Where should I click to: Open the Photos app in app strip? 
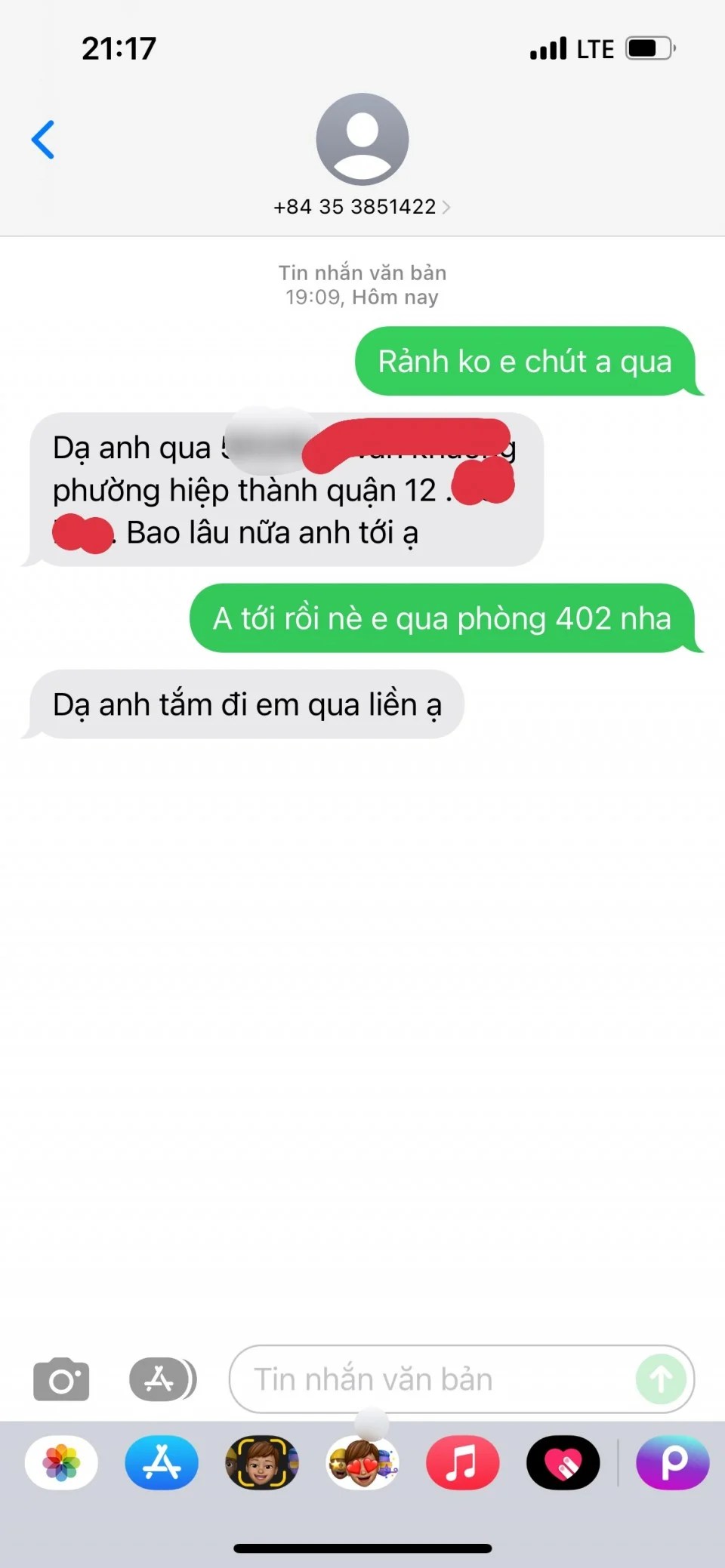pyautogui.click(x=61, y=1462)
